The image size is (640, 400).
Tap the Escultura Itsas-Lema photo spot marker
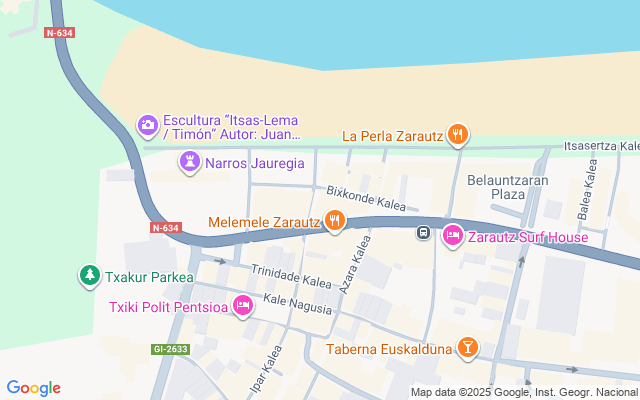pyautogui.click(x=148, y=125)
